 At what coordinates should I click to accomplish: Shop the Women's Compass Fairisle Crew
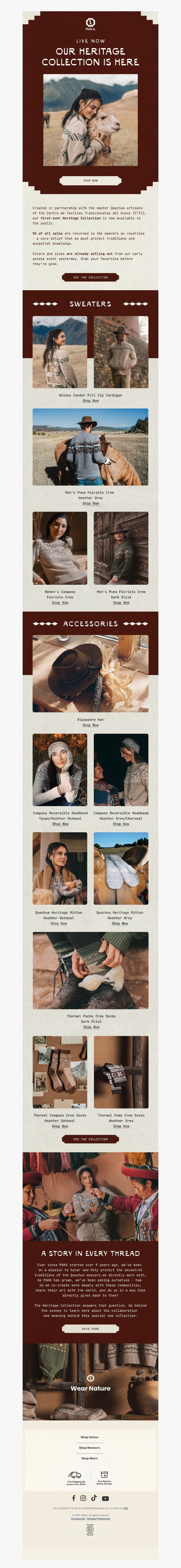pyautogui.click(x=60, y=603)
